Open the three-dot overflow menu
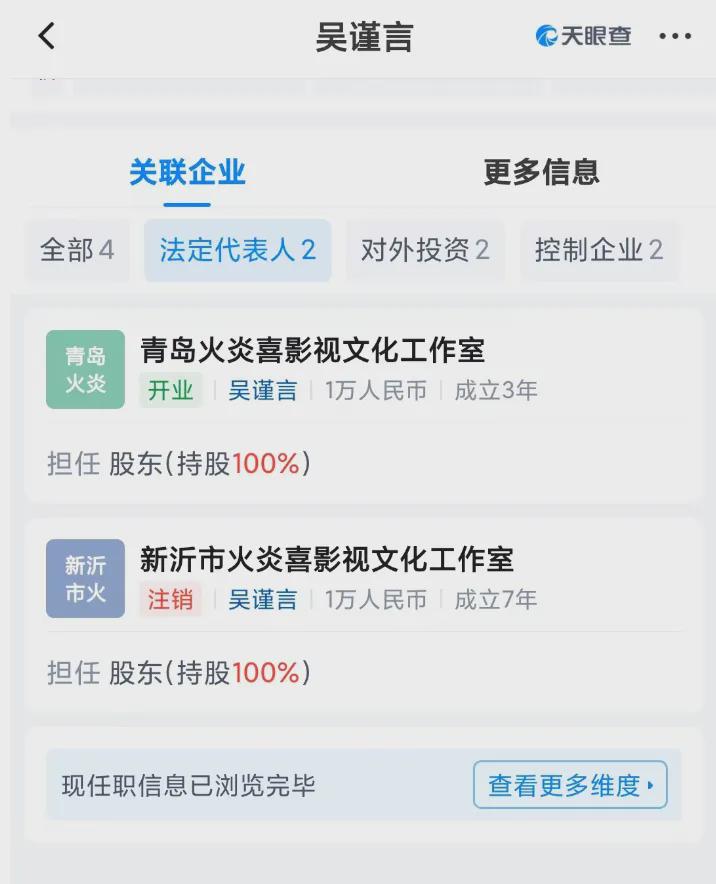The image size is (716, 884). 675,37
